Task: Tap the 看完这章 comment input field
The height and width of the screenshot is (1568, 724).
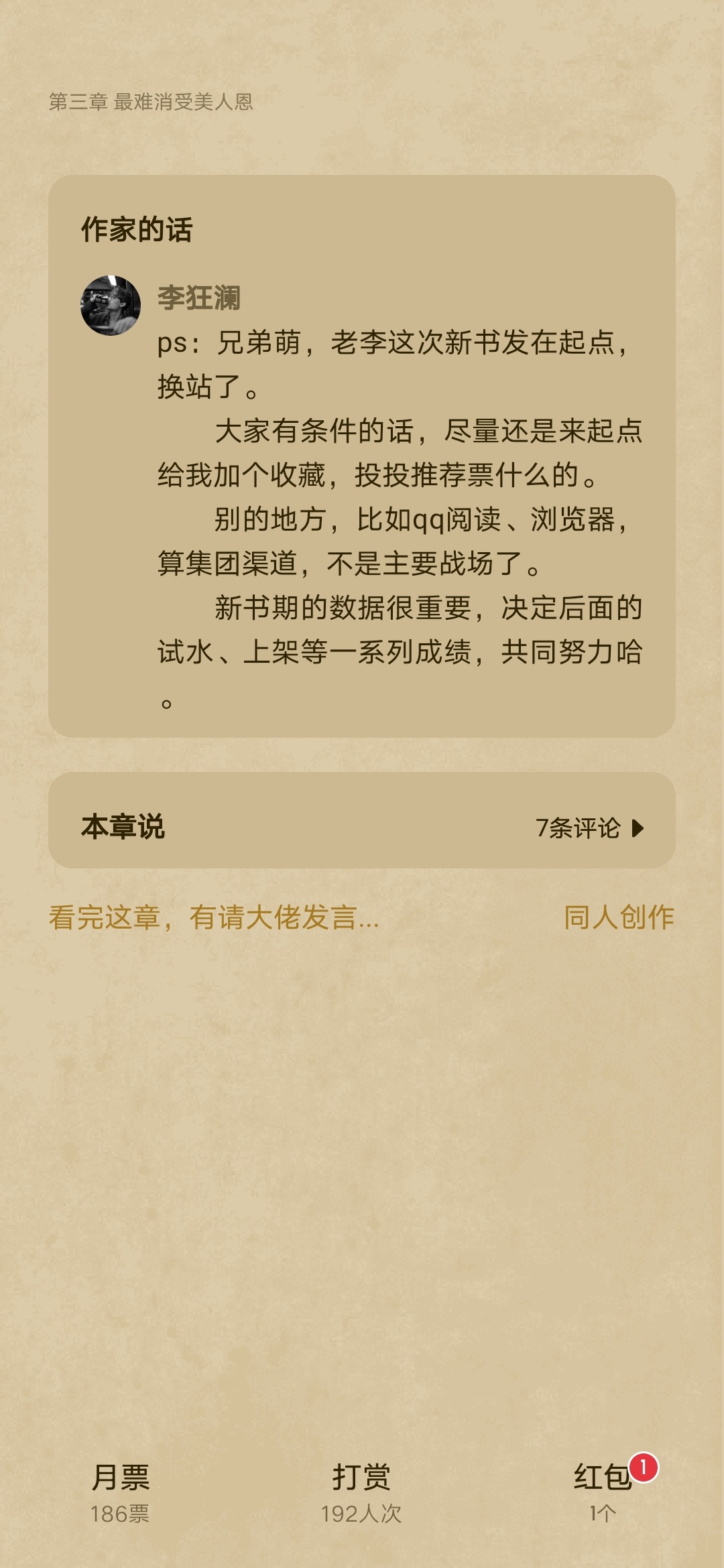Action: click(215, 917)
